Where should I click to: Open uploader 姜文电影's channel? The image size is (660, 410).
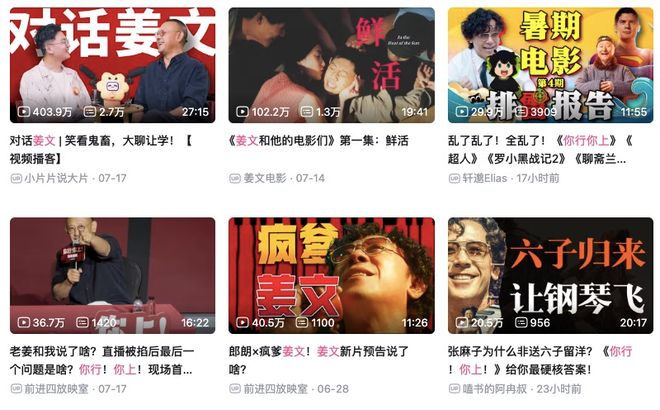(x=266, y=178)
